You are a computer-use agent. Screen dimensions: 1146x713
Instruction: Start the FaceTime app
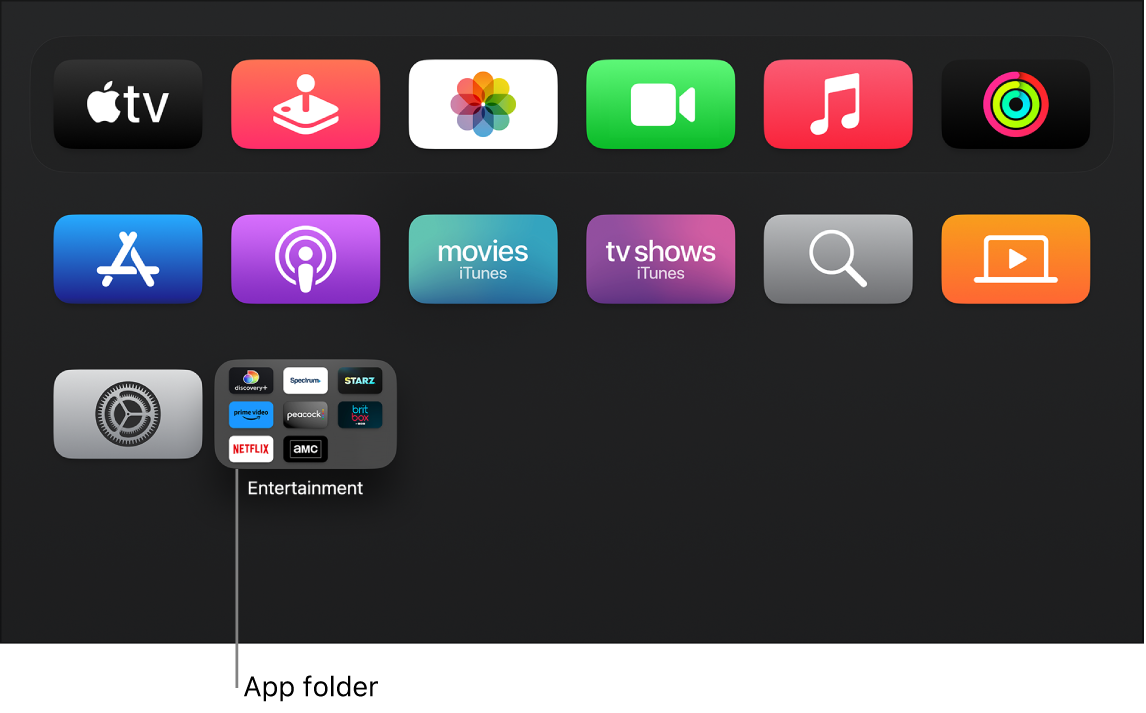click(660, 104)
